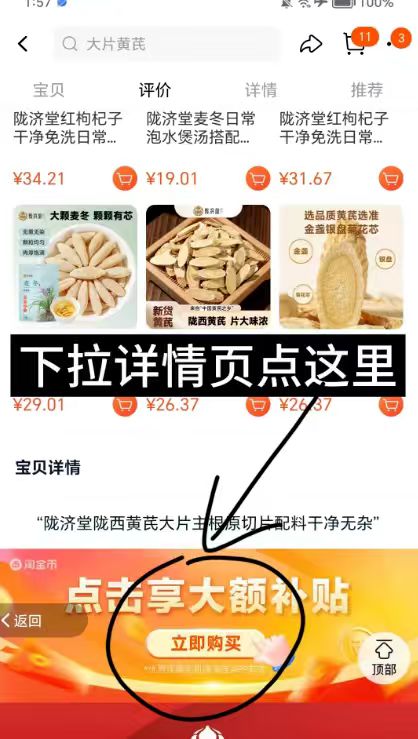Open the 大颗麦冬 product tile
This screenshot has height=739, width=418.
coord(75,267)
